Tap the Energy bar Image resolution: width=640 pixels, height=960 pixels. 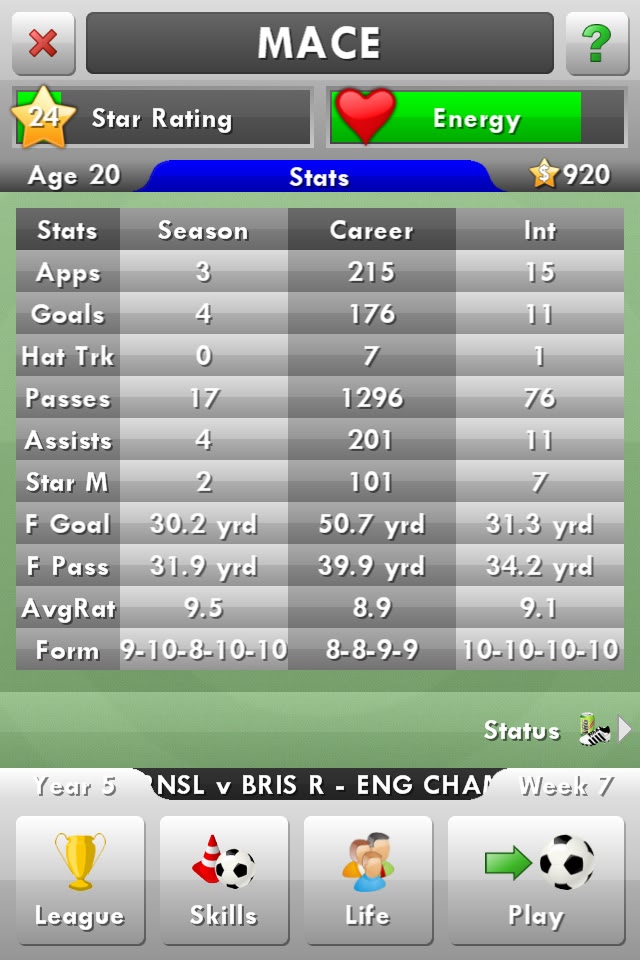[x=477, y=118]
